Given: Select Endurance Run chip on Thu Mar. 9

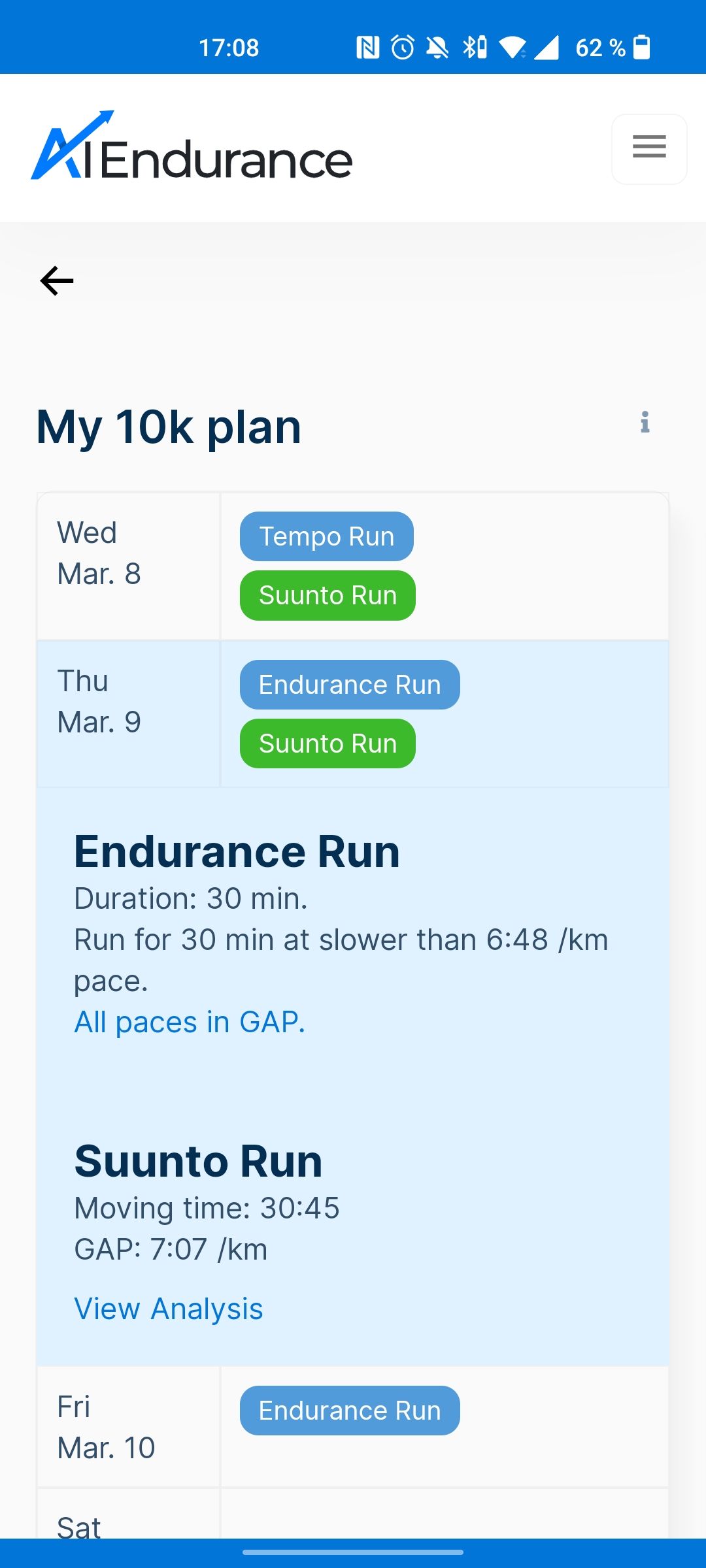Looking at the screenshot, I should click(350, 685).
